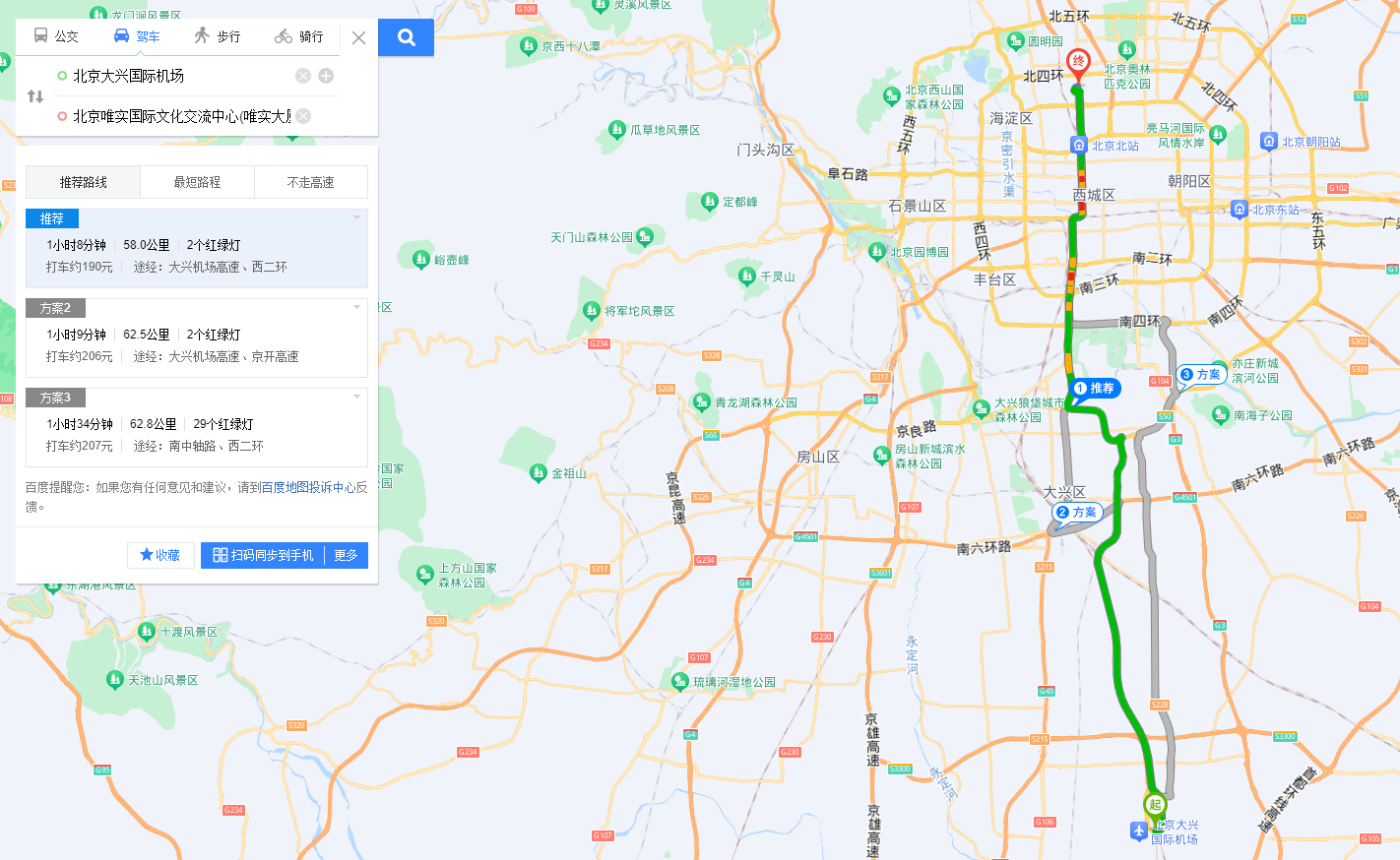Open route 方案3 via 南中轴路
1400x860 pixels.
[x=196, y=434]
